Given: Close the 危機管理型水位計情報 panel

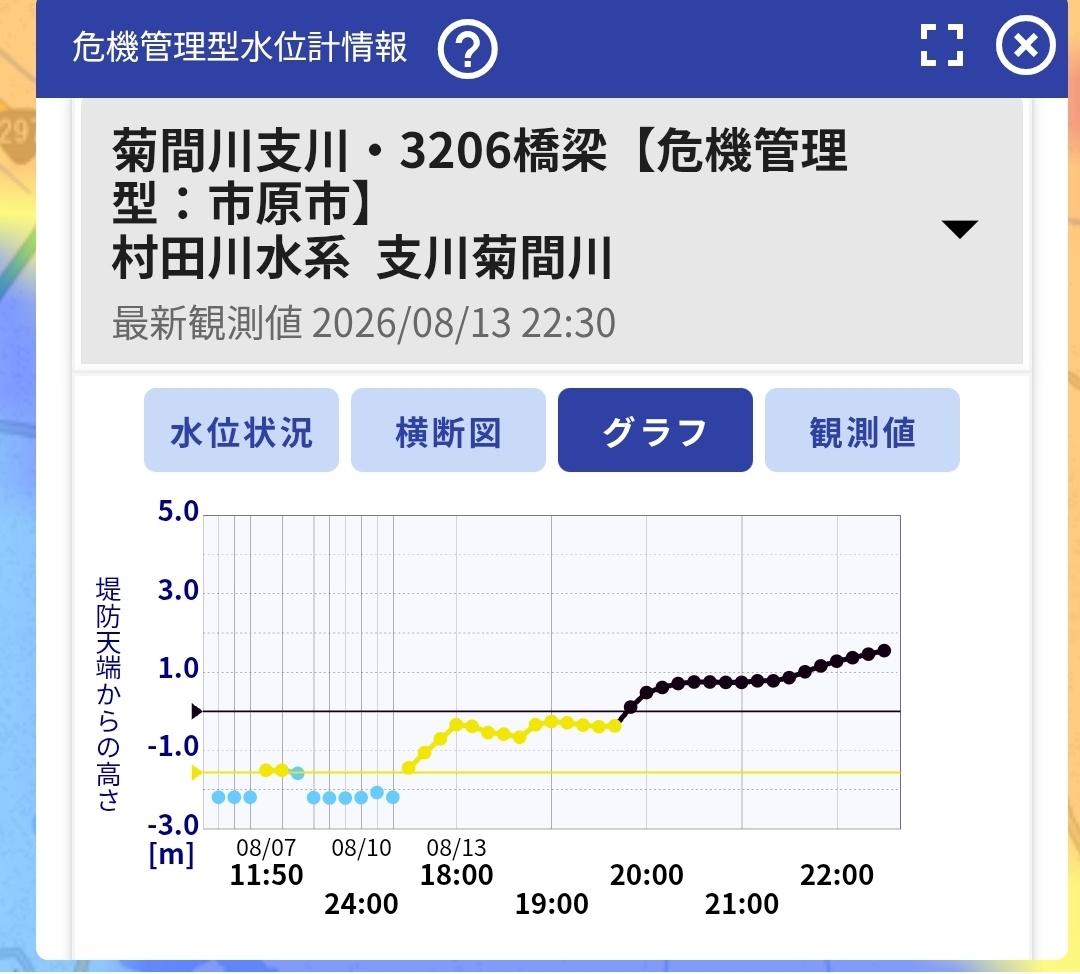Looking at the screenshot, I should coord(1026,45).
